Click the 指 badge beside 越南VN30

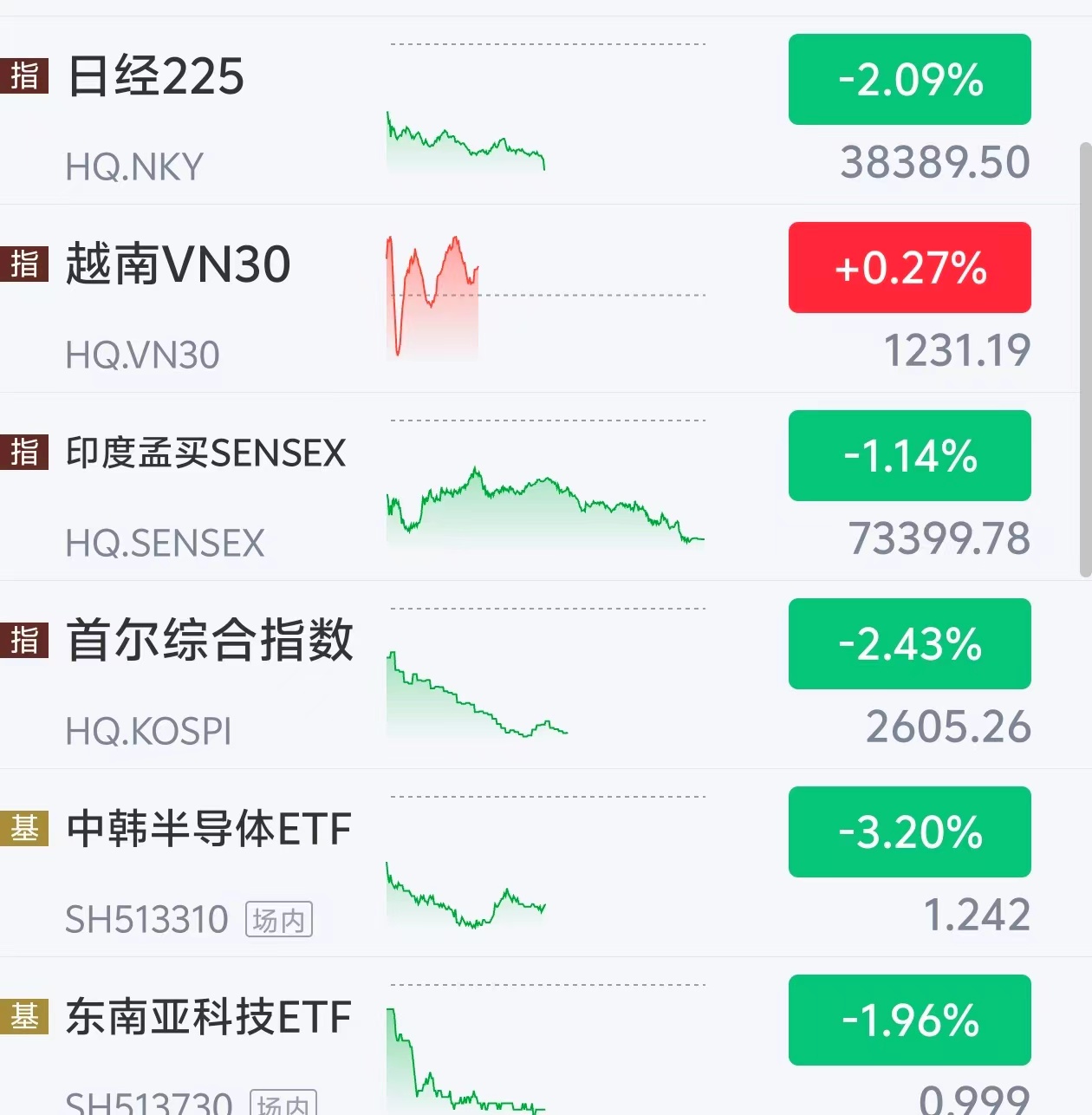click(23, 265)
